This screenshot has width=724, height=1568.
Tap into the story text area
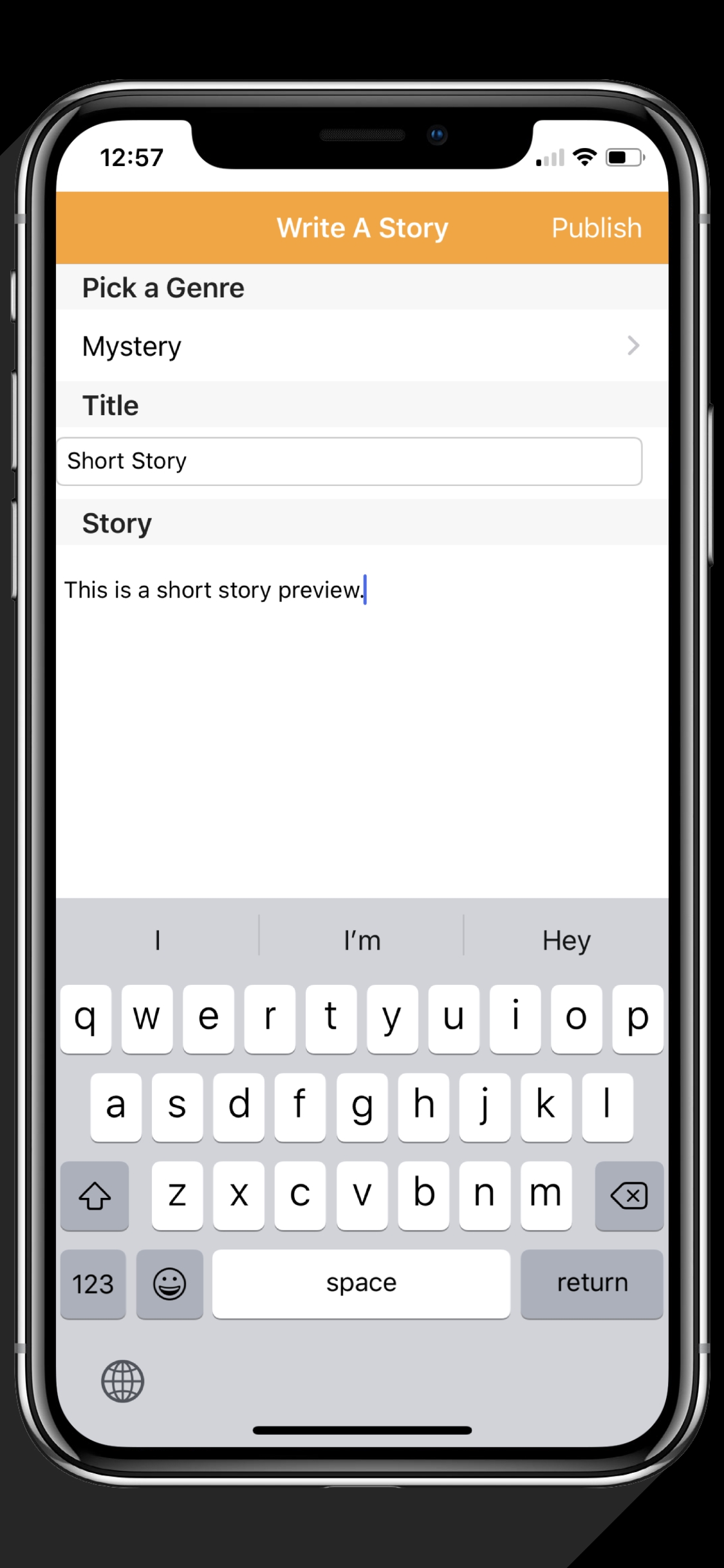(362, 708)
